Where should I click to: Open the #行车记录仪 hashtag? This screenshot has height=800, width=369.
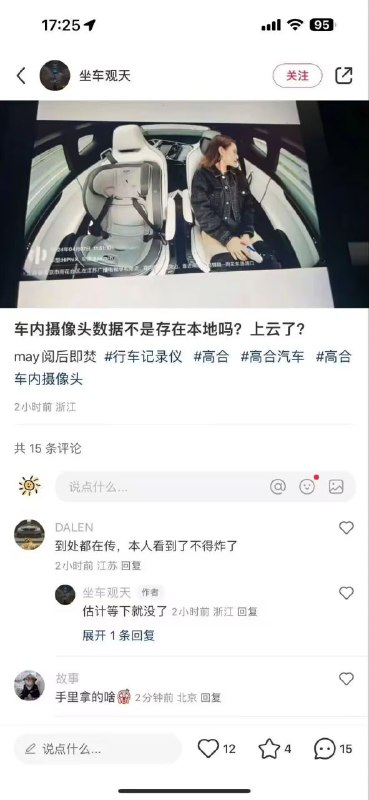[143, 357]
